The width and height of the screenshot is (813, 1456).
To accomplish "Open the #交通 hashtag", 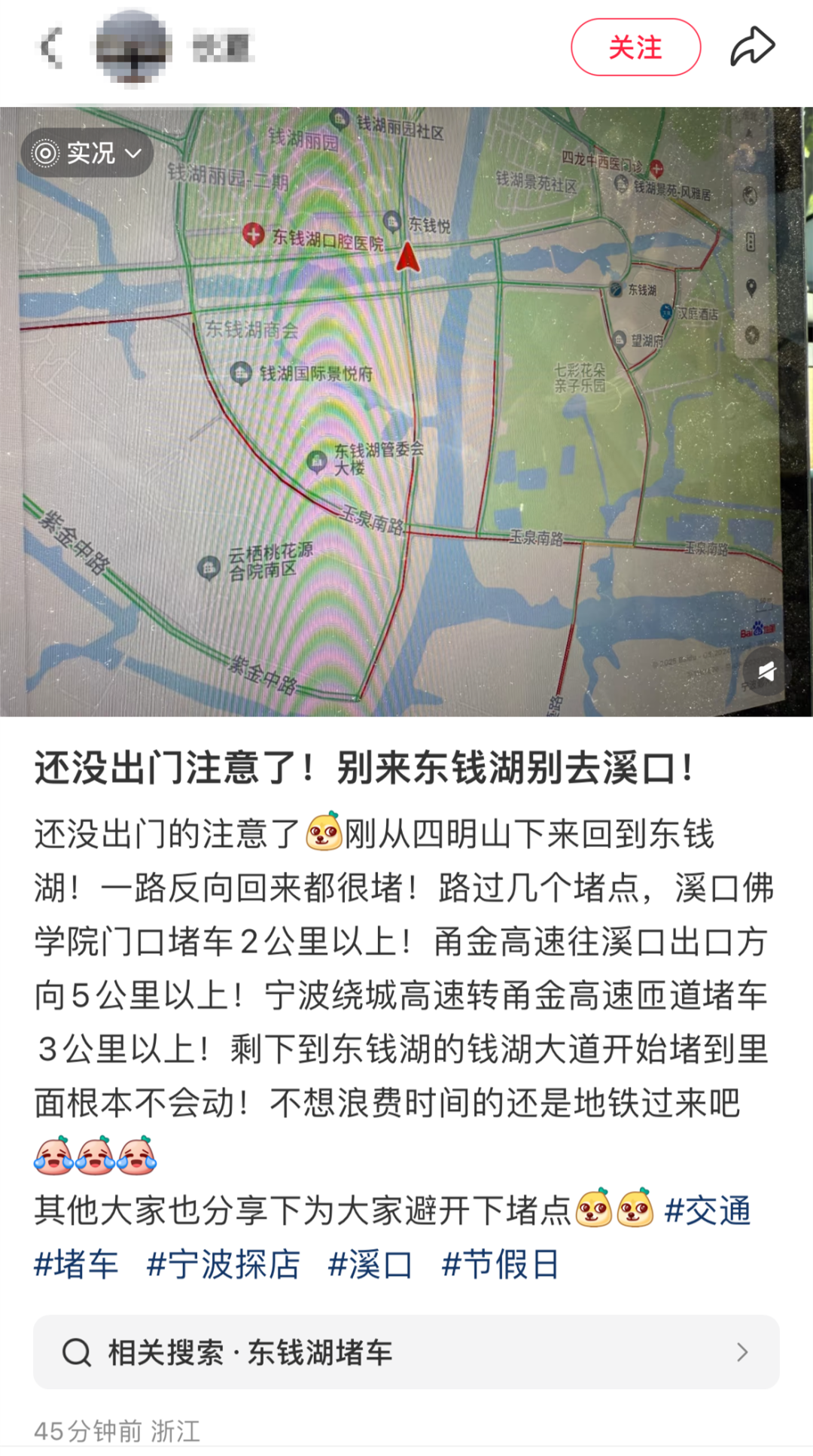I will [708, 1211].
